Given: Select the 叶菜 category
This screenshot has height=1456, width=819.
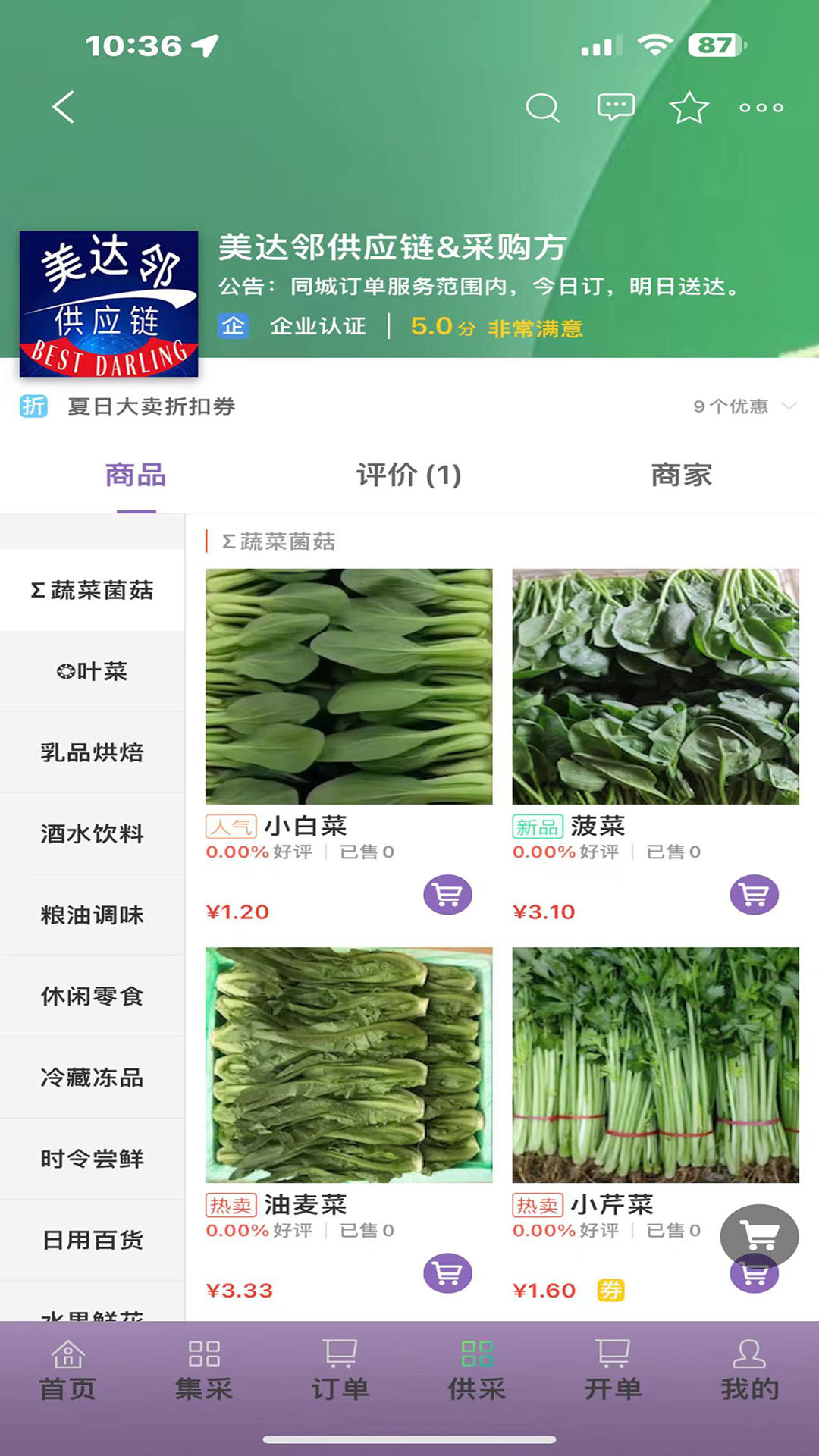Looking at the screenshot, I should [93, 671].
